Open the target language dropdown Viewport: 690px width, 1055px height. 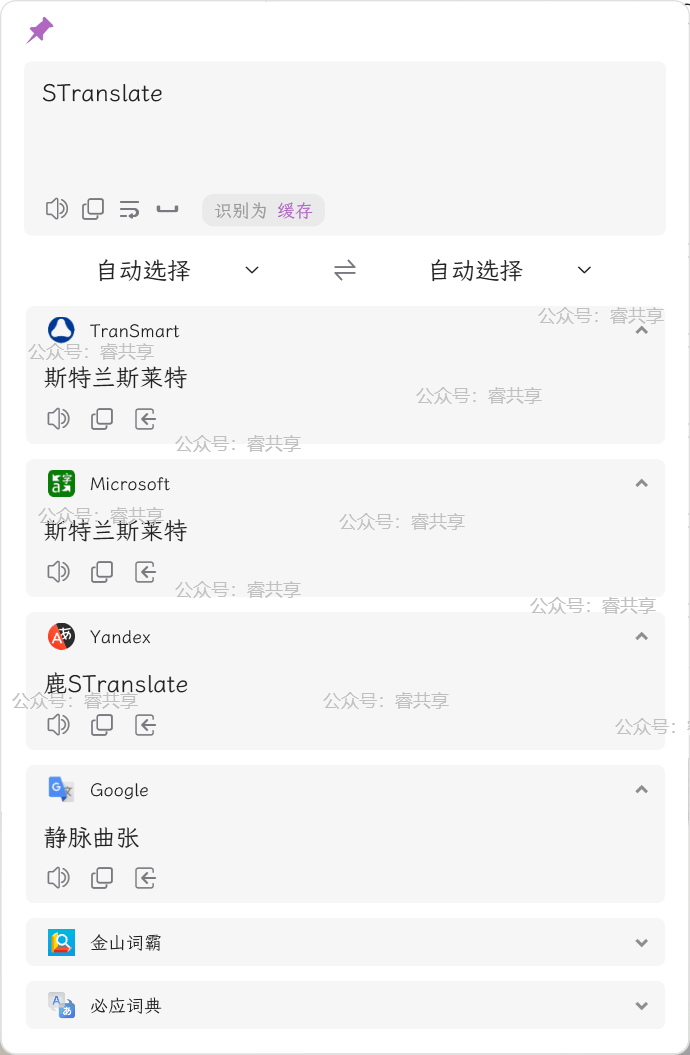click(x=510, y=270)
